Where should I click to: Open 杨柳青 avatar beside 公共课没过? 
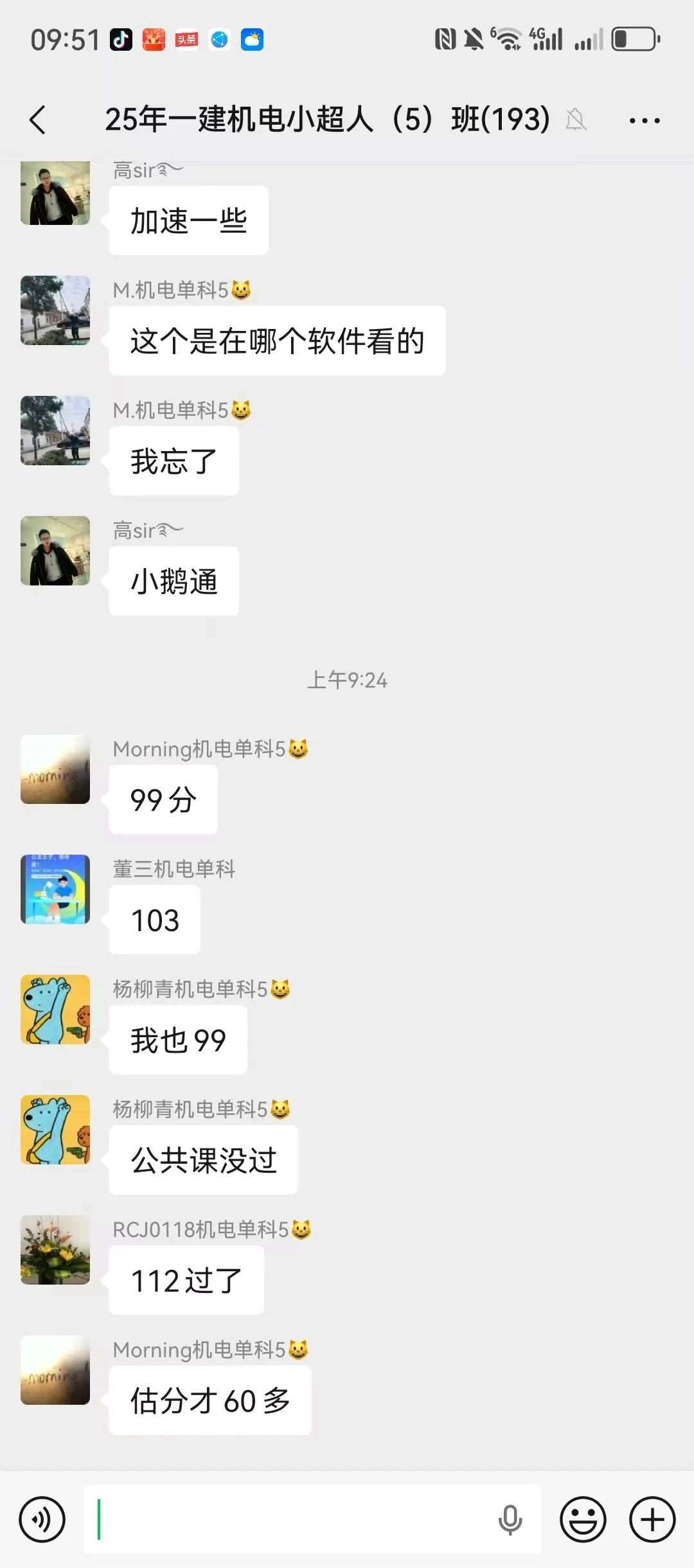pos(55,1130)
